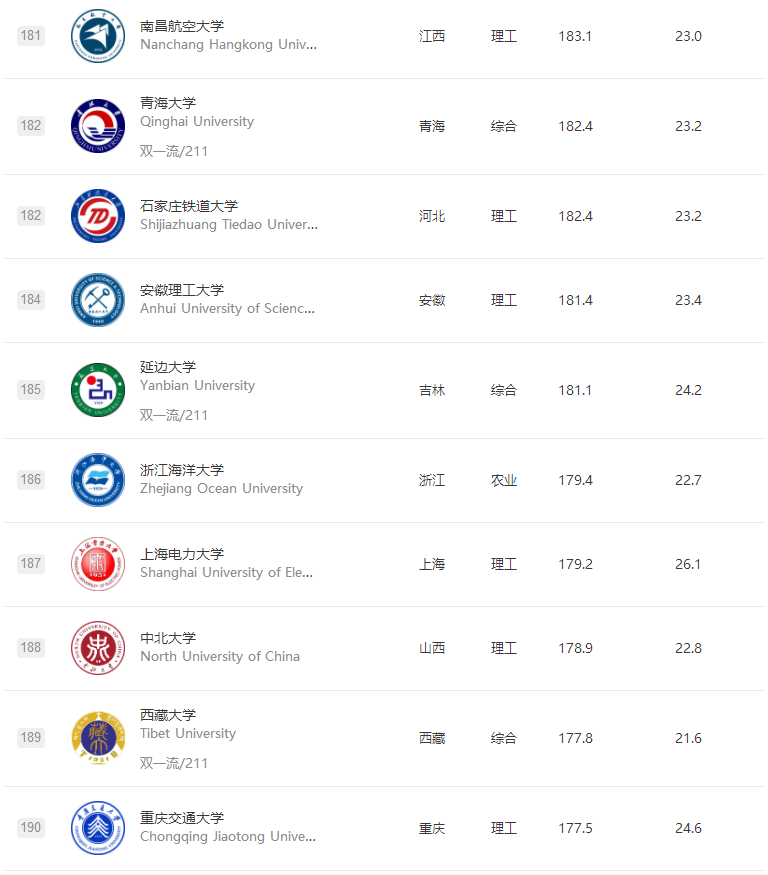Select Zhejiang Ocean University
The height and width of the screenshot is (875, 768).
coord(182,470)
